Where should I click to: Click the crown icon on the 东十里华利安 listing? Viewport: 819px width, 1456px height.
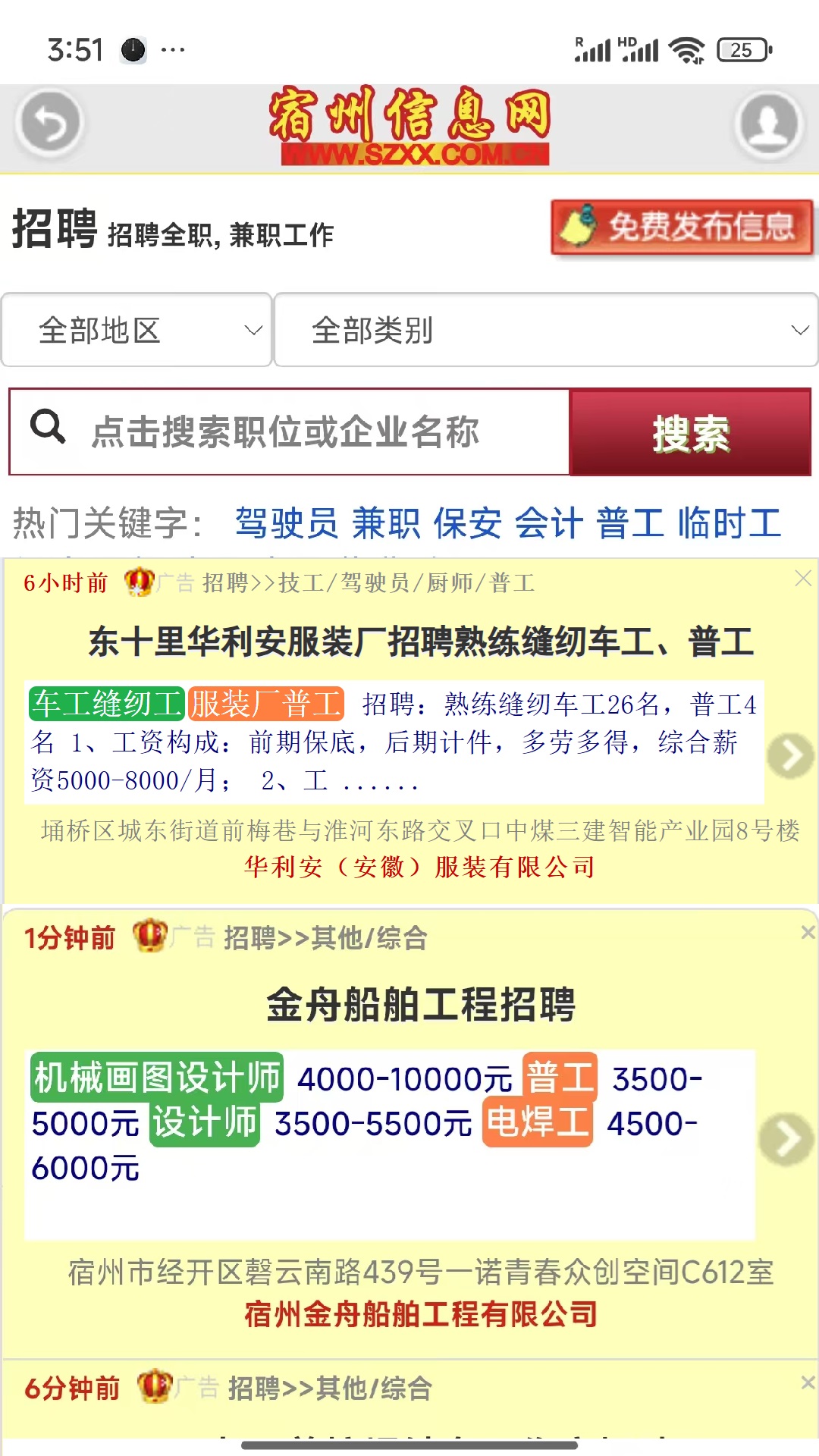140,582
